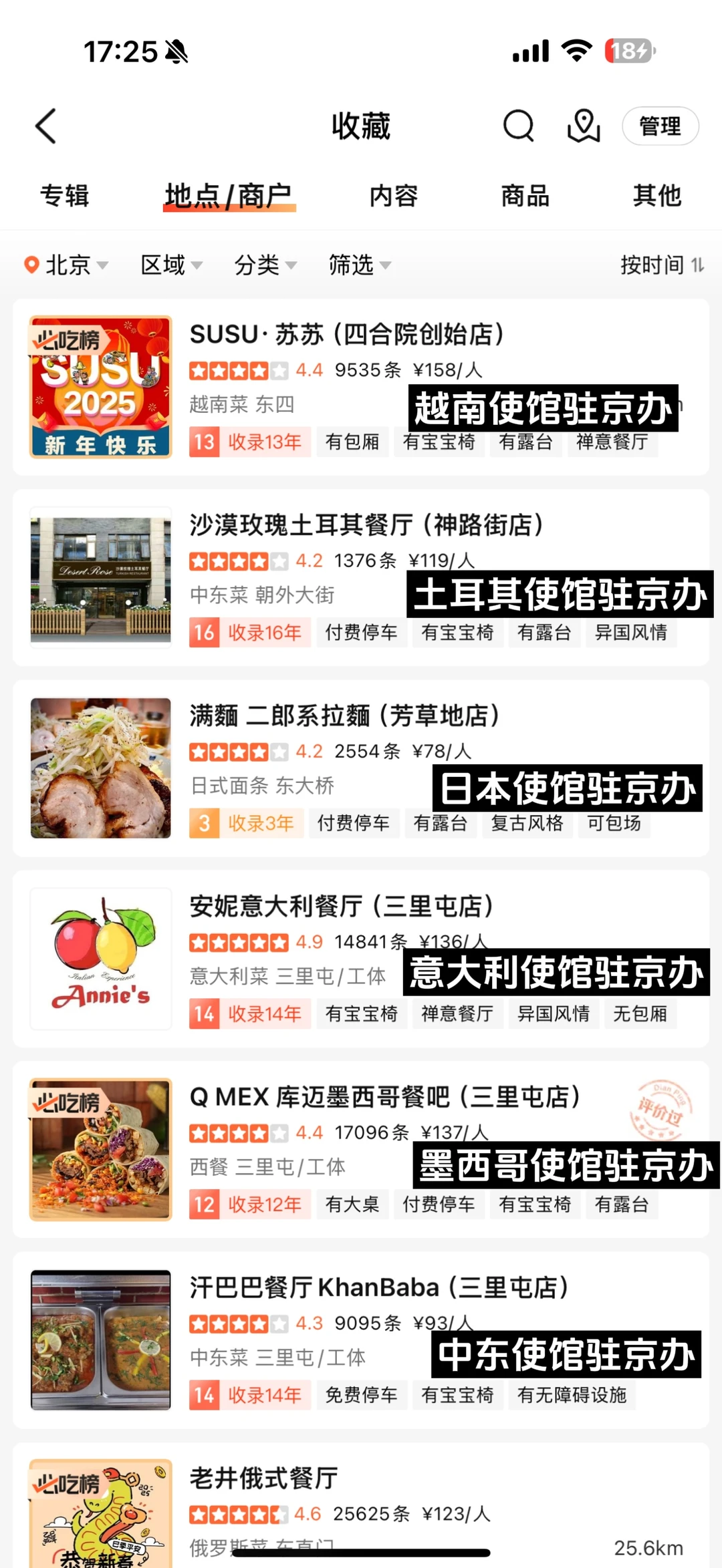The image size is (722, 1568).
Task: Open 沙漠玫瑰土耳其餐厅 (神路街店) listing
Action: 366,525
